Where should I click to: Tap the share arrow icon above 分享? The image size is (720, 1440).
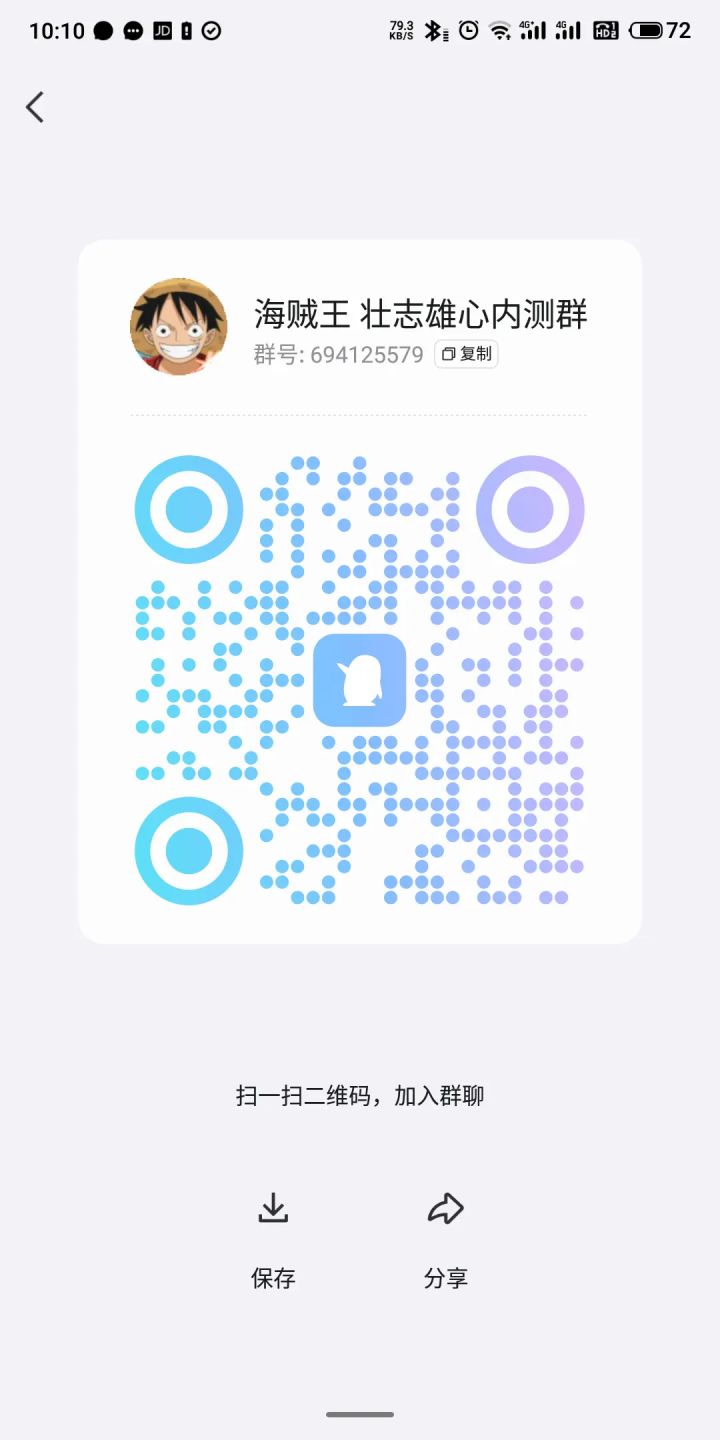[446, 1208]
